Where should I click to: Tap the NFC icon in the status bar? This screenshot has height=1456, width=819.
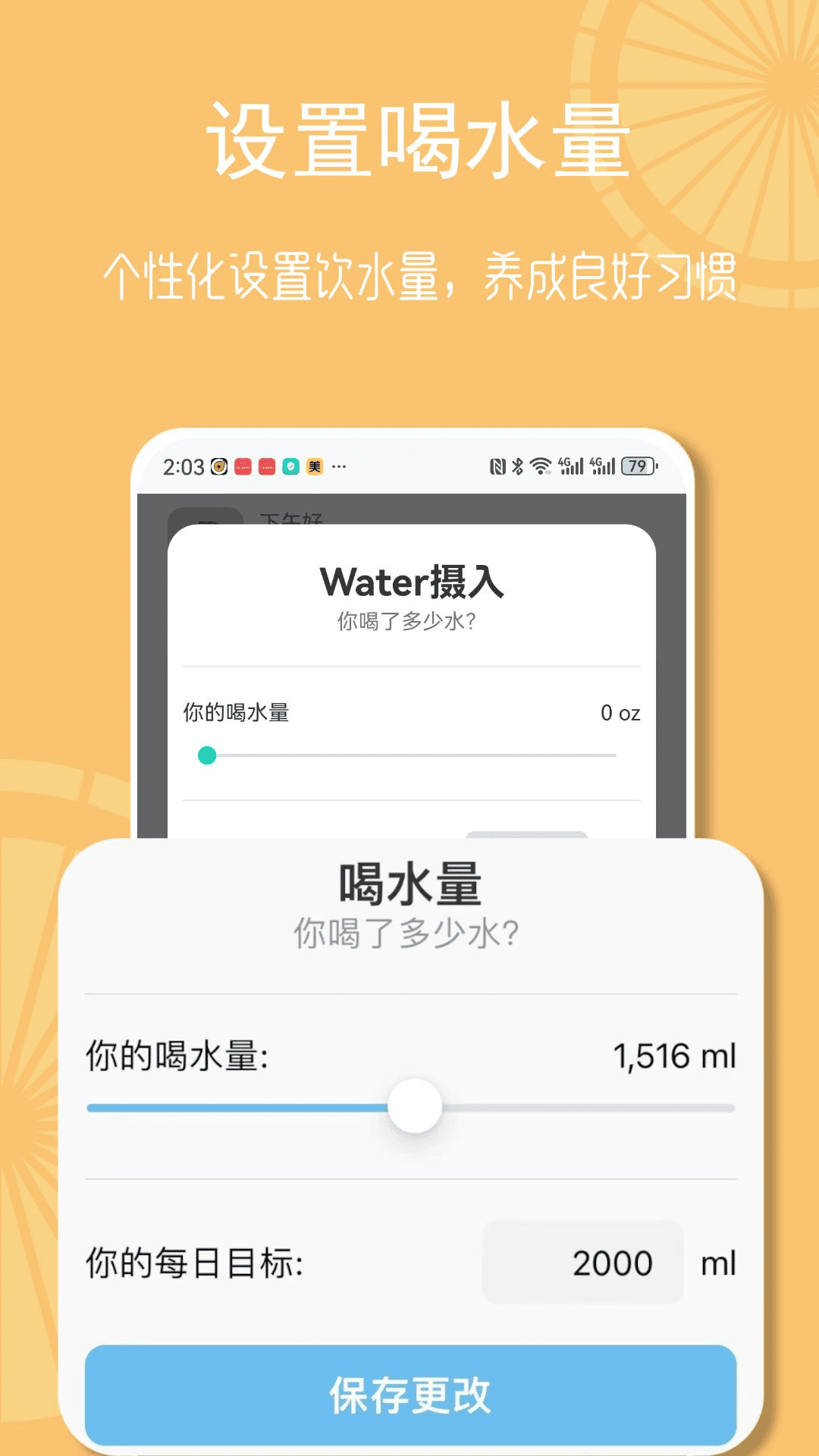[x=498, y=466]
